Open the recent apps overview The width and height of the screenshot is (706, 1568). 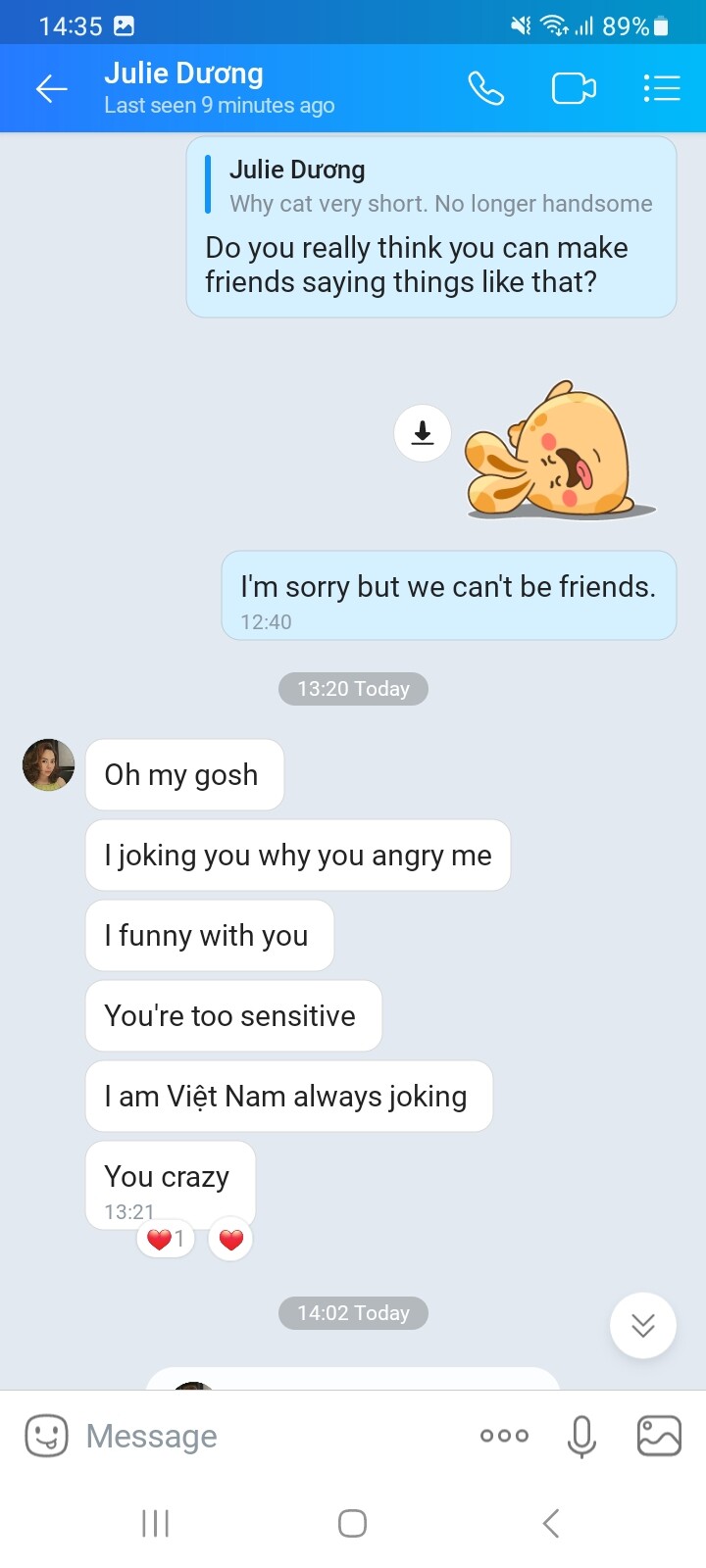point(156,1523)
